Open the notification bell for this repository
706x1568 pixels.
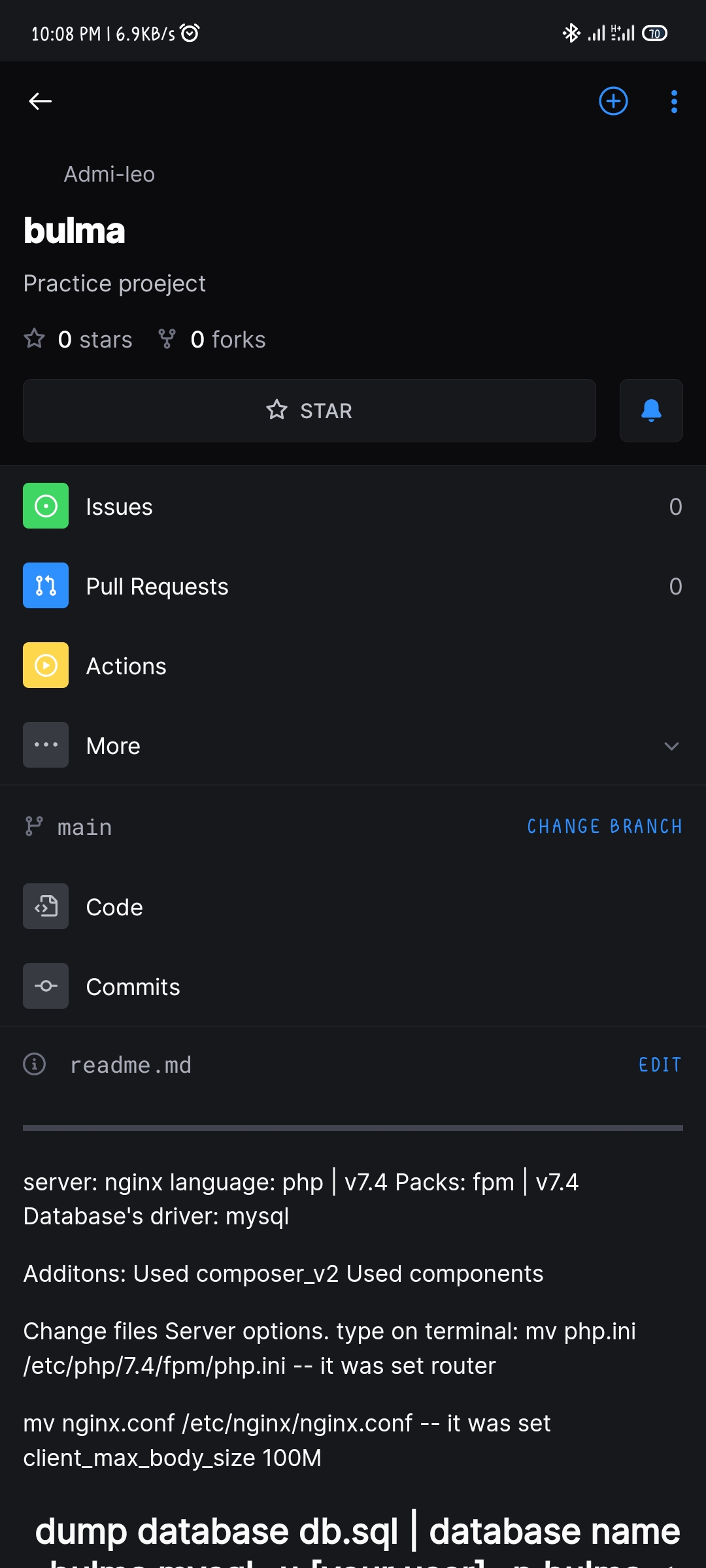(651, 410)
